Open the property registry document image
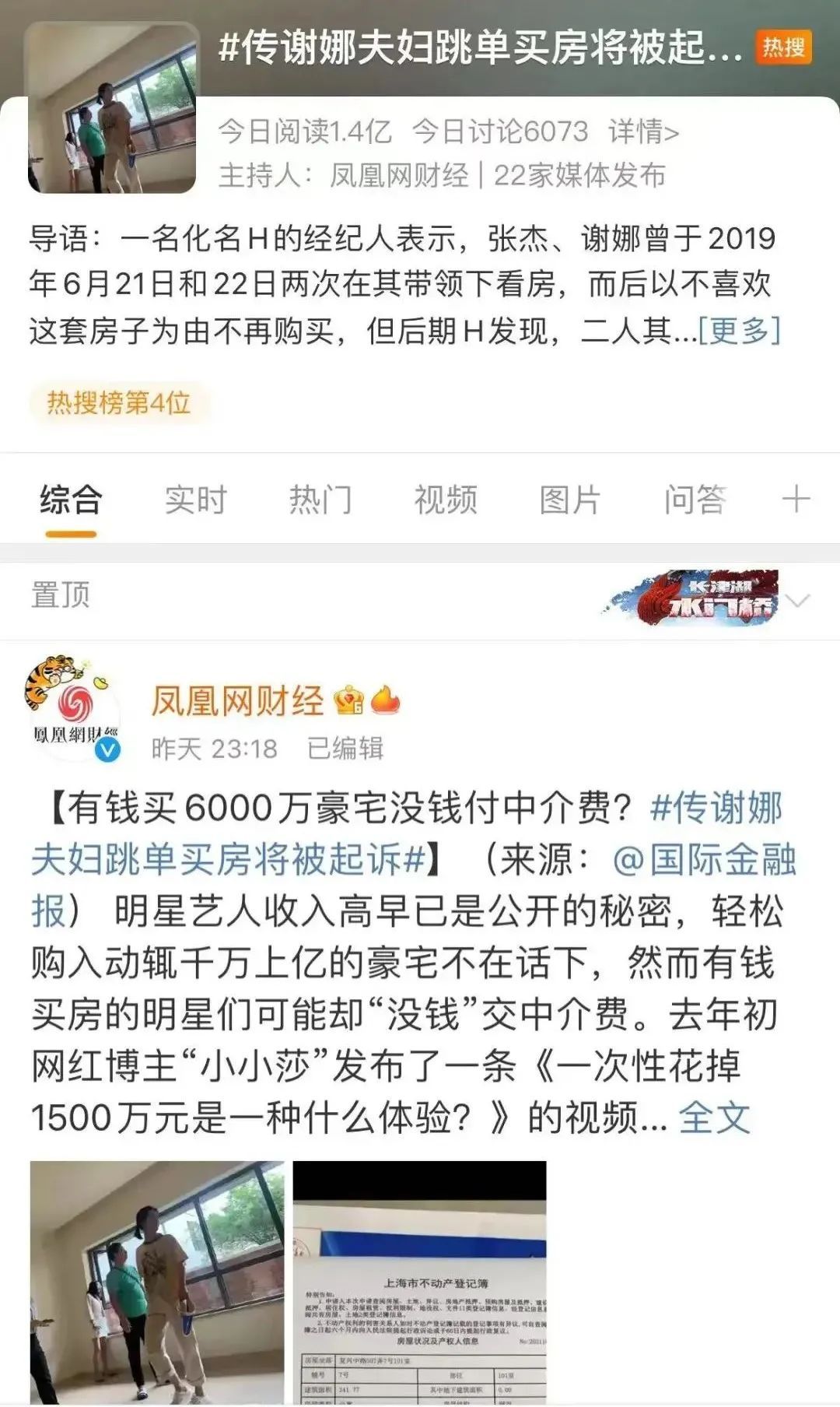The width and height of the screenshot is (840, 1407). 420,1282
